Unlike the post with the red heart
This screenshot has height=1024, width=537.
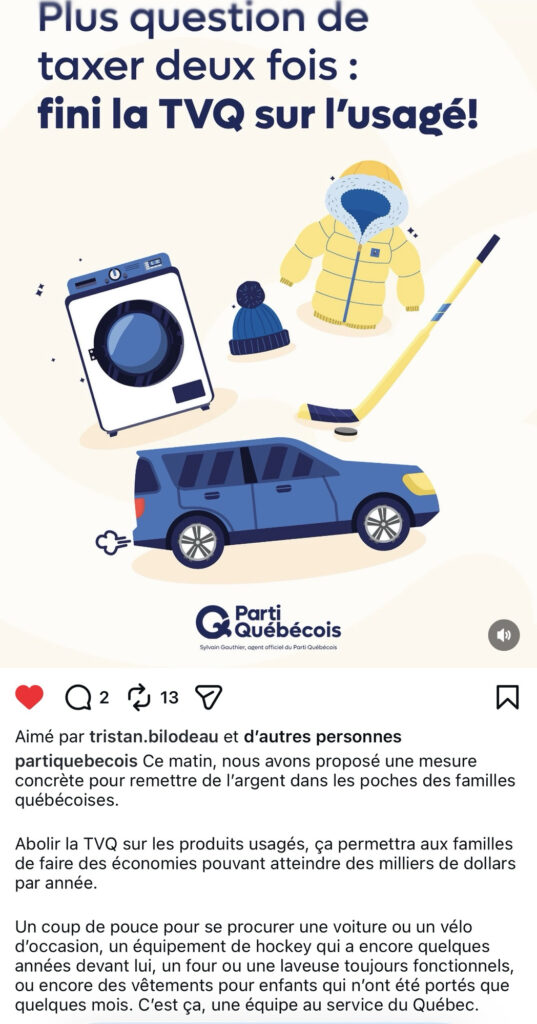pos(29,697)
